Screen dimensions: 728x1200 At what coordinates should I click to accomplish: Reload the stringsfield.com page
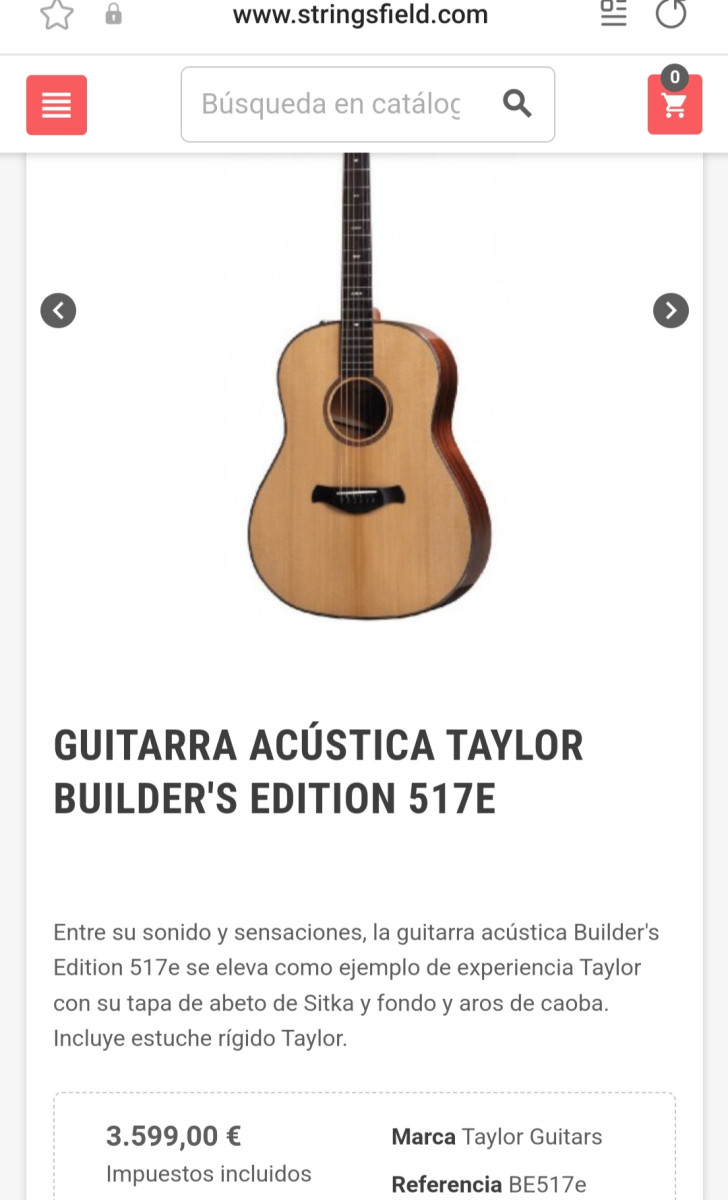671,14
